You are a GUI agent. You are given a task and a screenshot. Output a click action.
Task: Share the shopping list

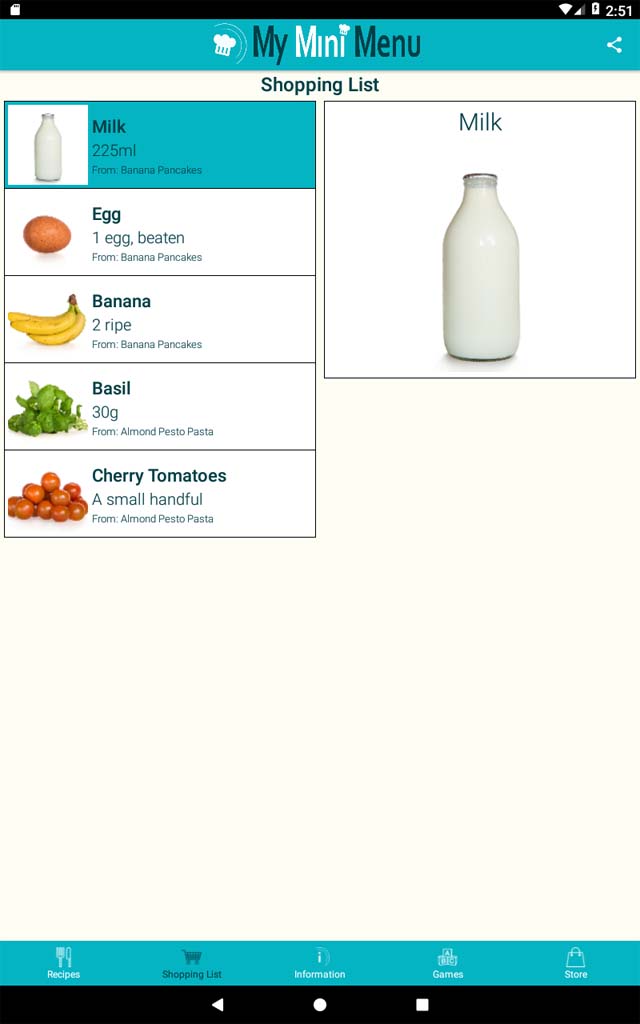click(x=614, y=45)
